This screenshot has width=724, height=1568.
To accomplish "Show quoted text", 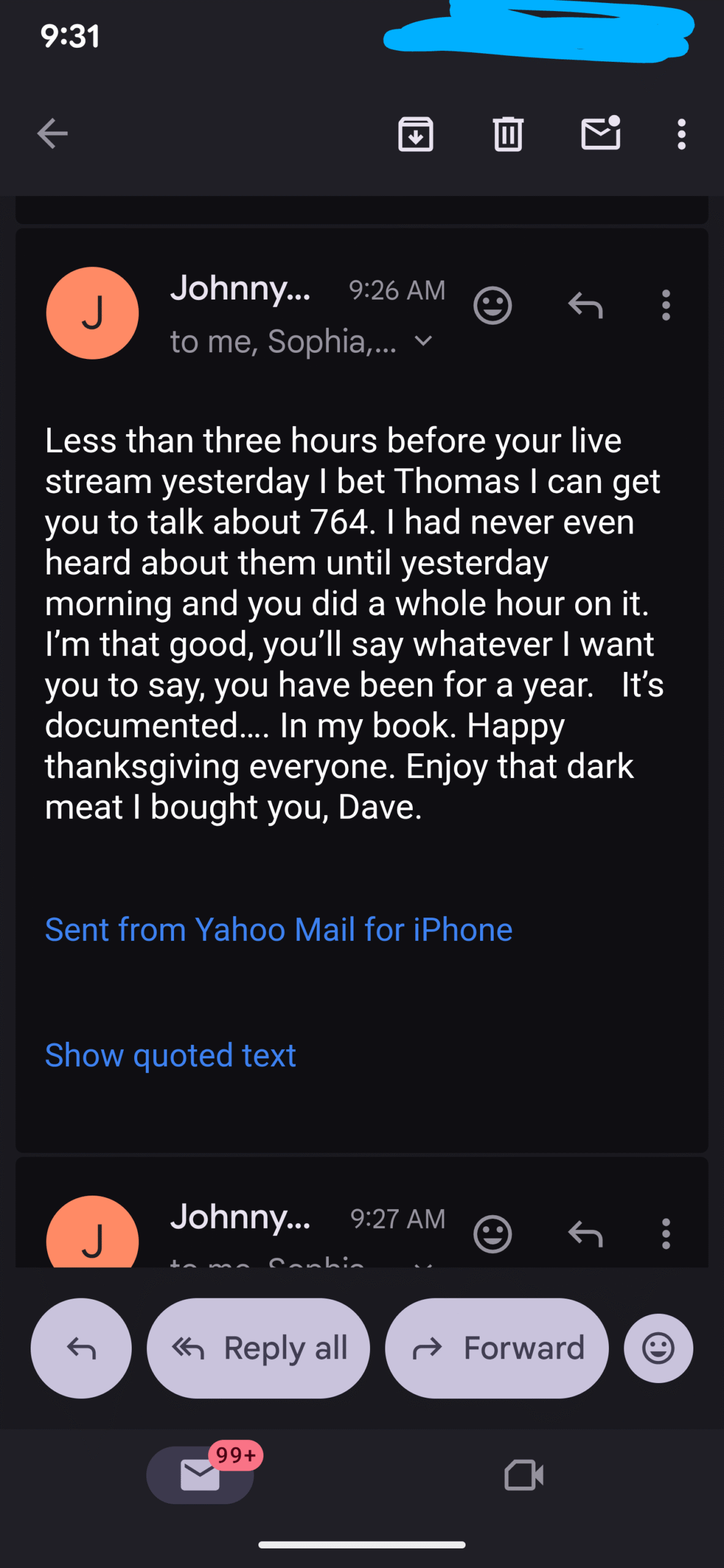I will click(170, 1055).
